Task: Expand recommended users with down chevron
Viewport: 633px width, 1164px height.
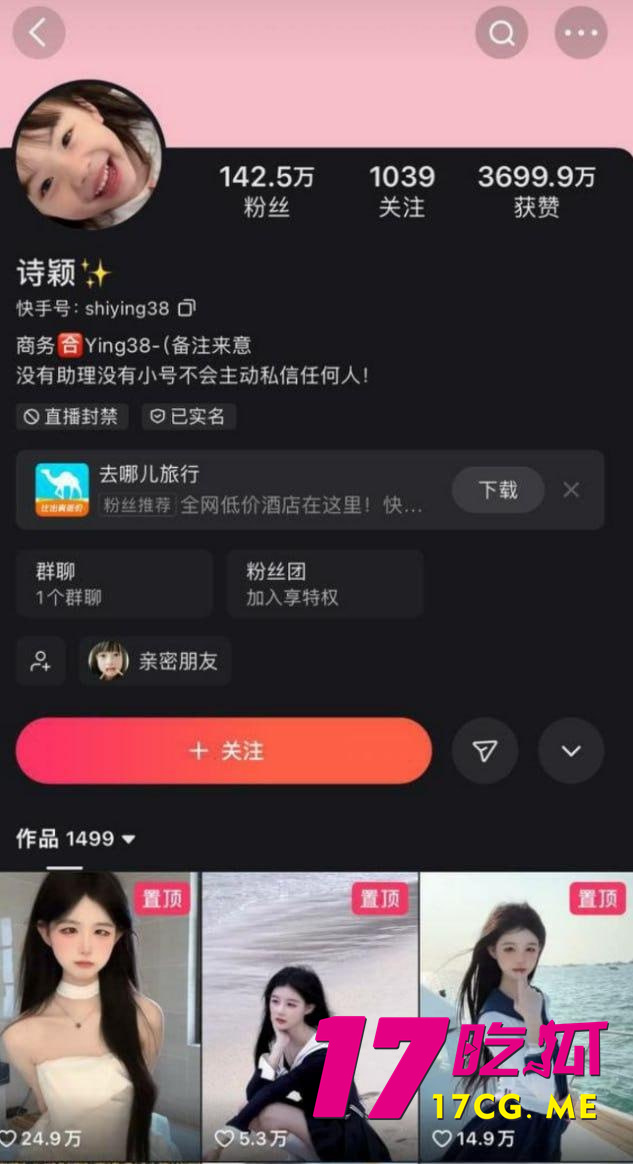Action: point(571,751)
